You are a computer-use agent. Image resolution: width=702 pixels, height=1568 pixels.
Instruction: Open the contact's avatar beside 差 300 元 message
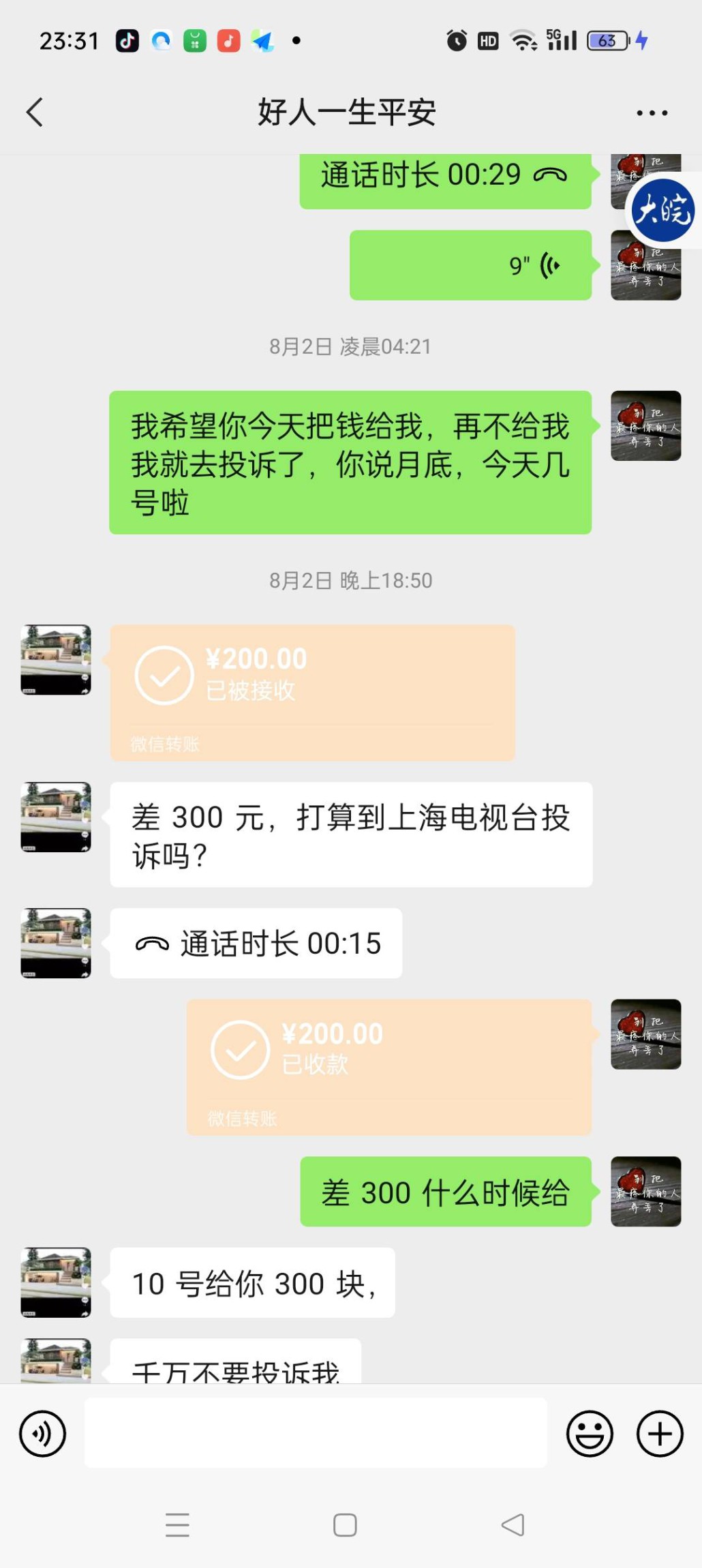pyautogui.click(x=56, y=817)
